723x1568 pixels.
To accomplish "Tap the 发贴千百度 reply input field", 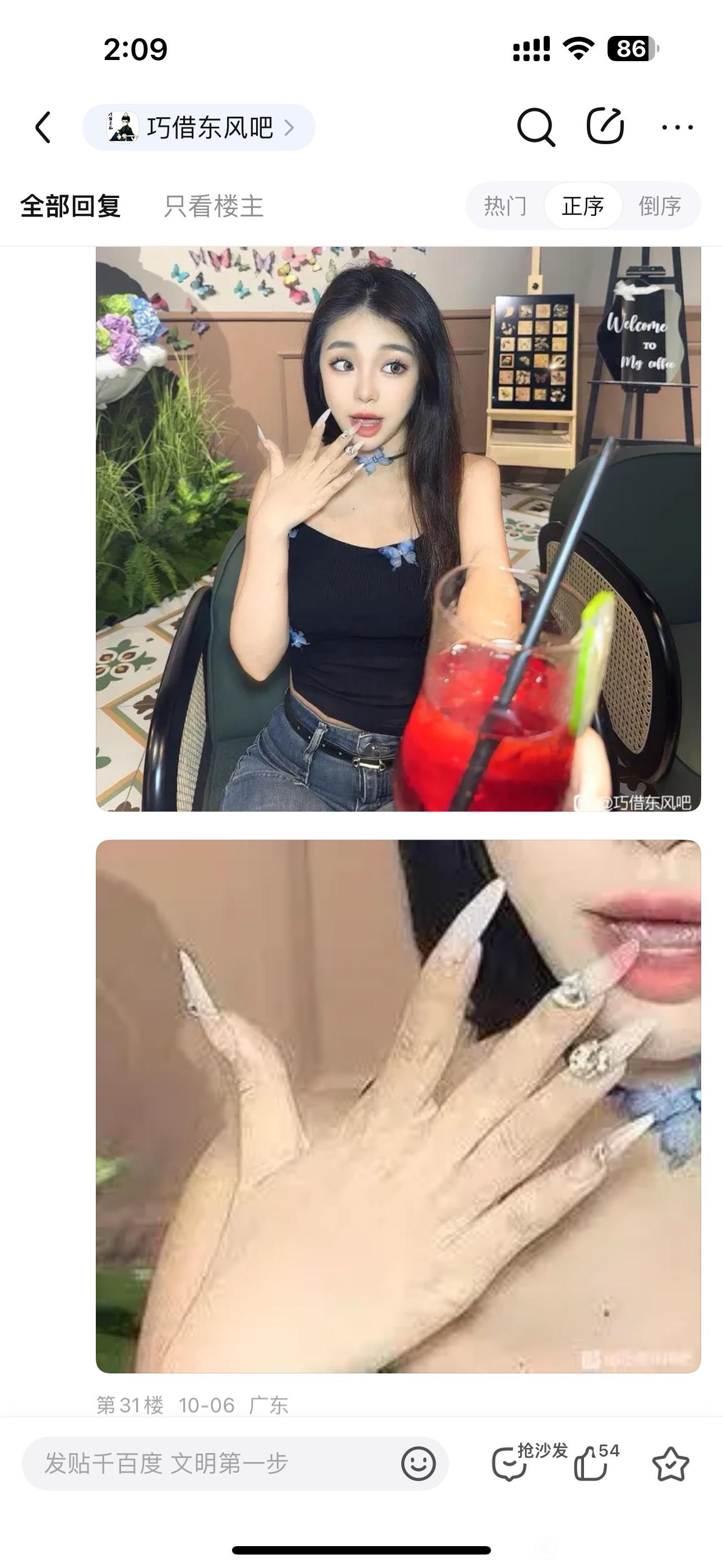I will (x=207, y=1463).
